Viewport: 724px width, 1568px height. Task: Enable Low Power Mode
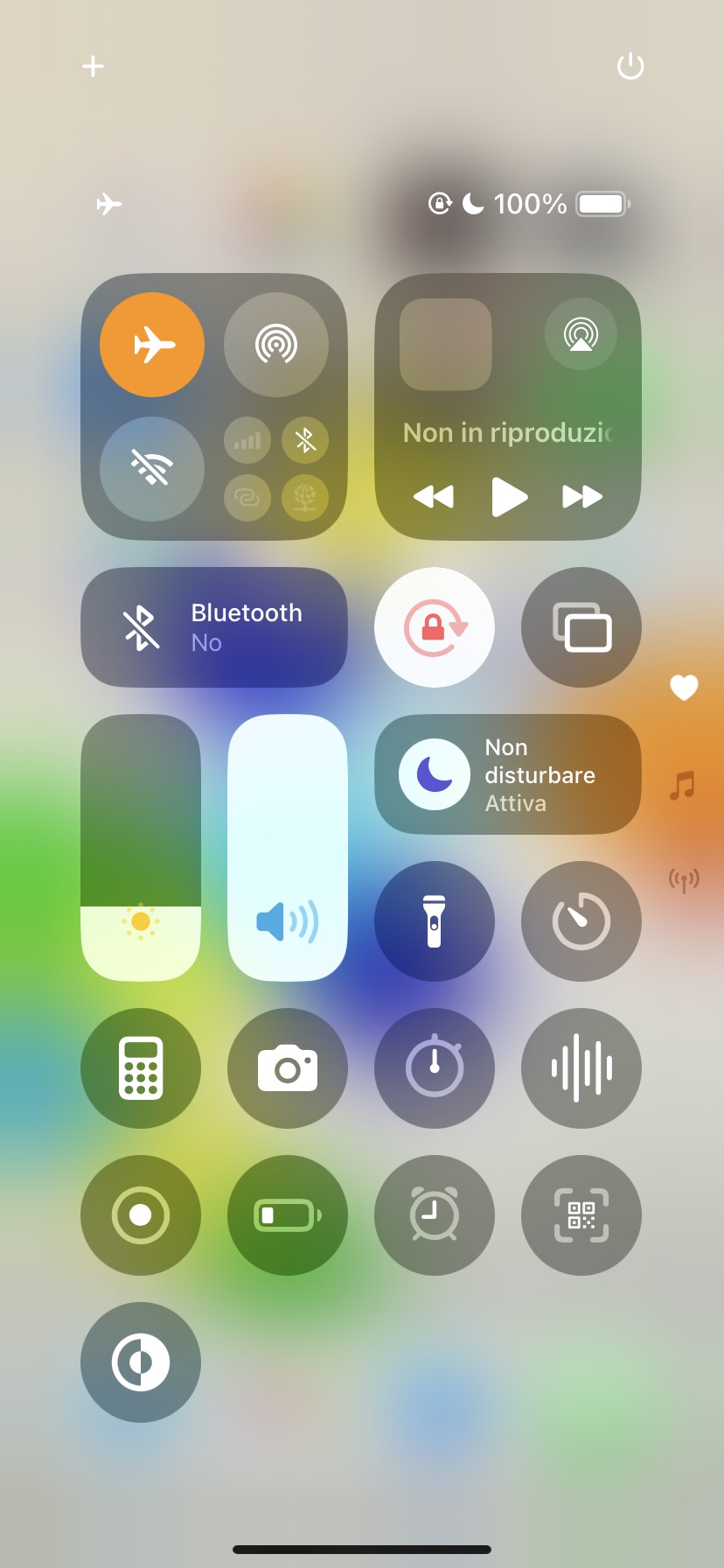pos(288,1215)
